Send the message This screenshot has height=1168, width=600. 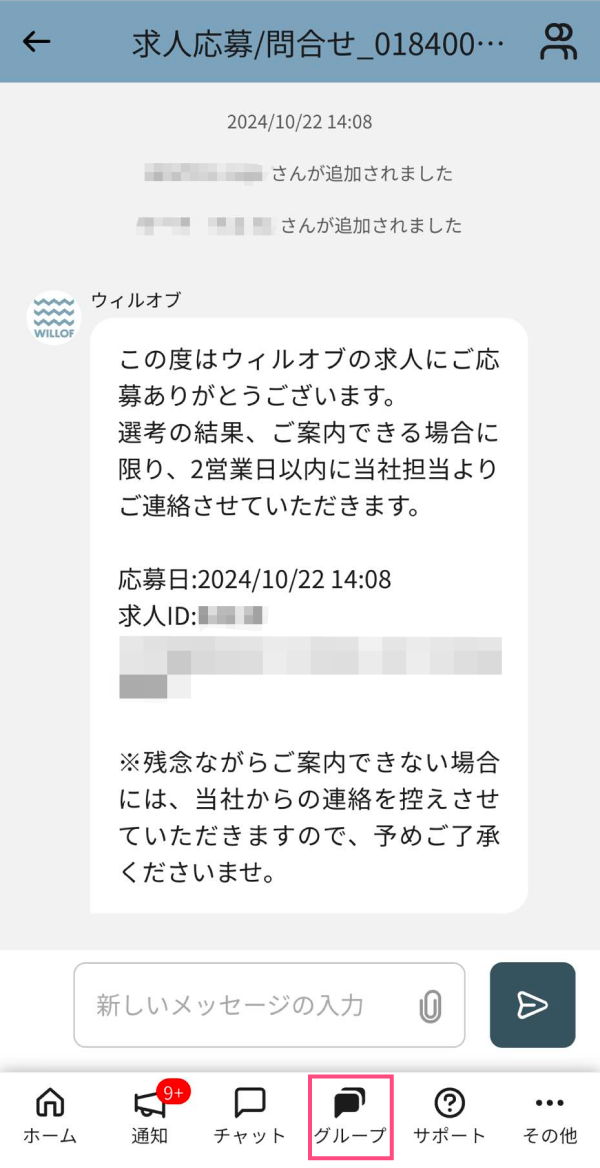point(532,1004)
